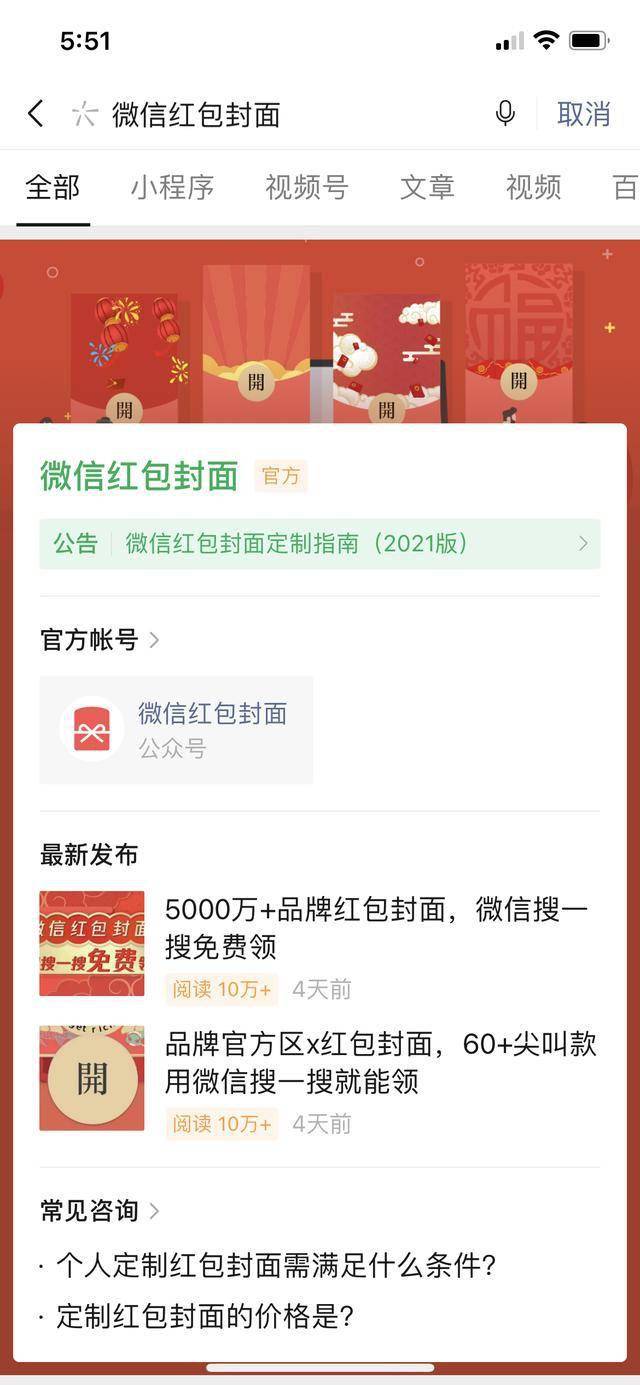The height and width of the screenshot is (1385, 640).
Task: Open the 文章 tab
Action: [x=427, y=187]
